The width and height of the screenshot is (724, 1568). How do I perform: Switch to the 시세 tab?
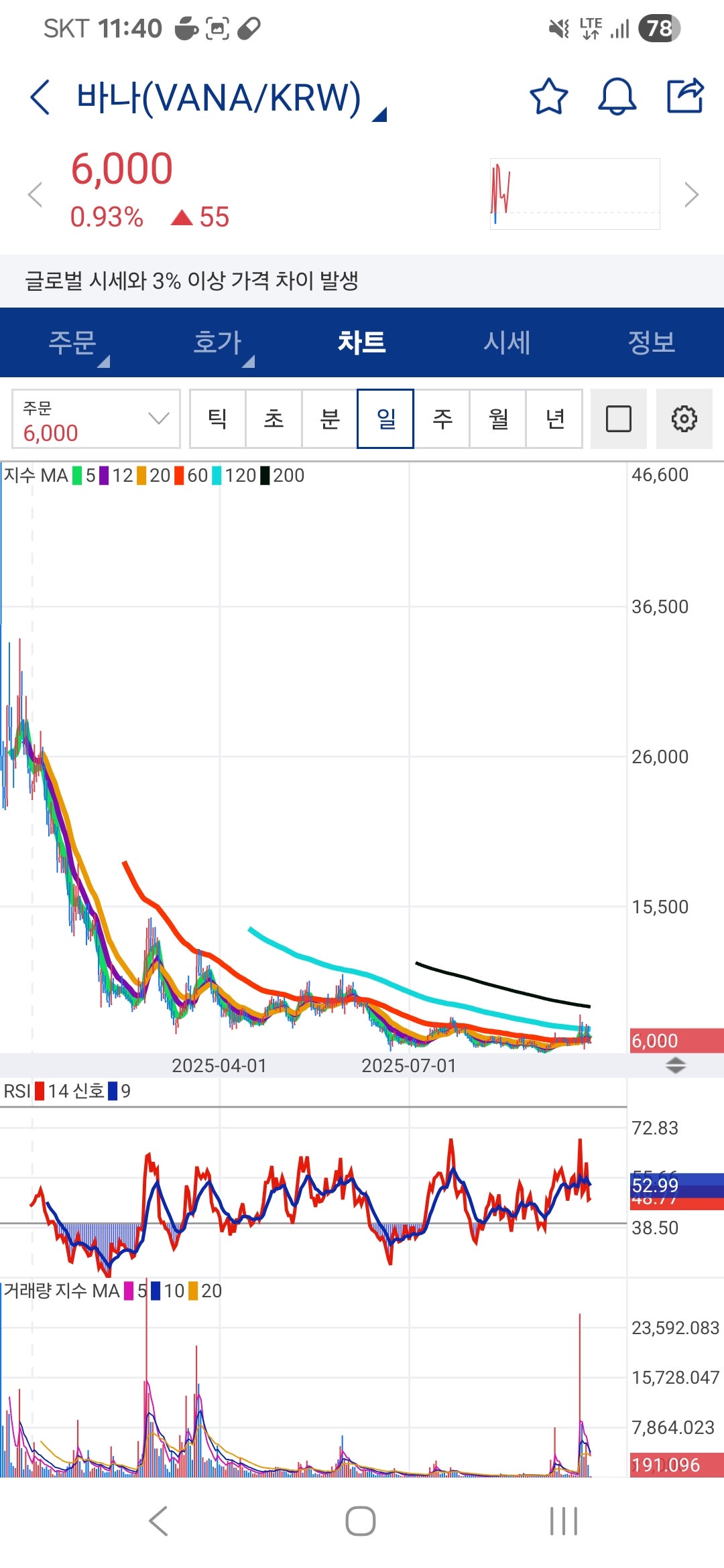point(507,342)
